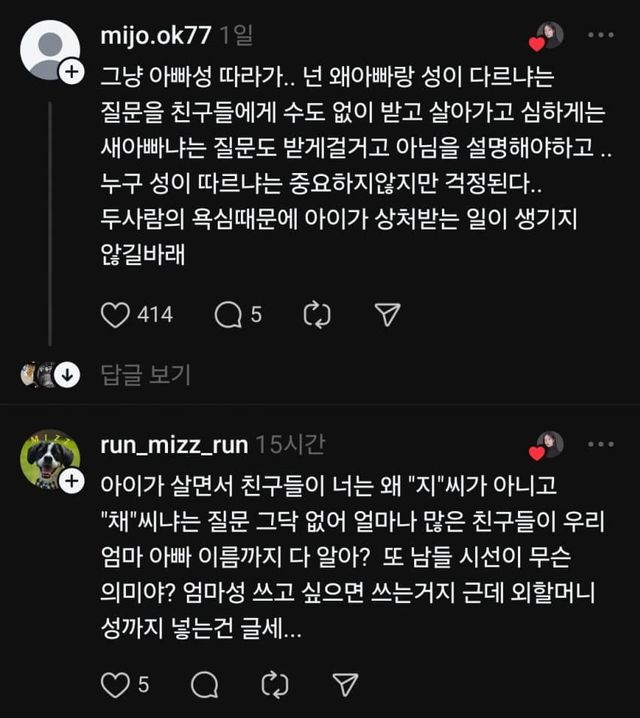Image resolution: width=640 pixels, height=718 pixels.
Task: Reply to run_mizz_run's comment
Action: coord(204,684)
